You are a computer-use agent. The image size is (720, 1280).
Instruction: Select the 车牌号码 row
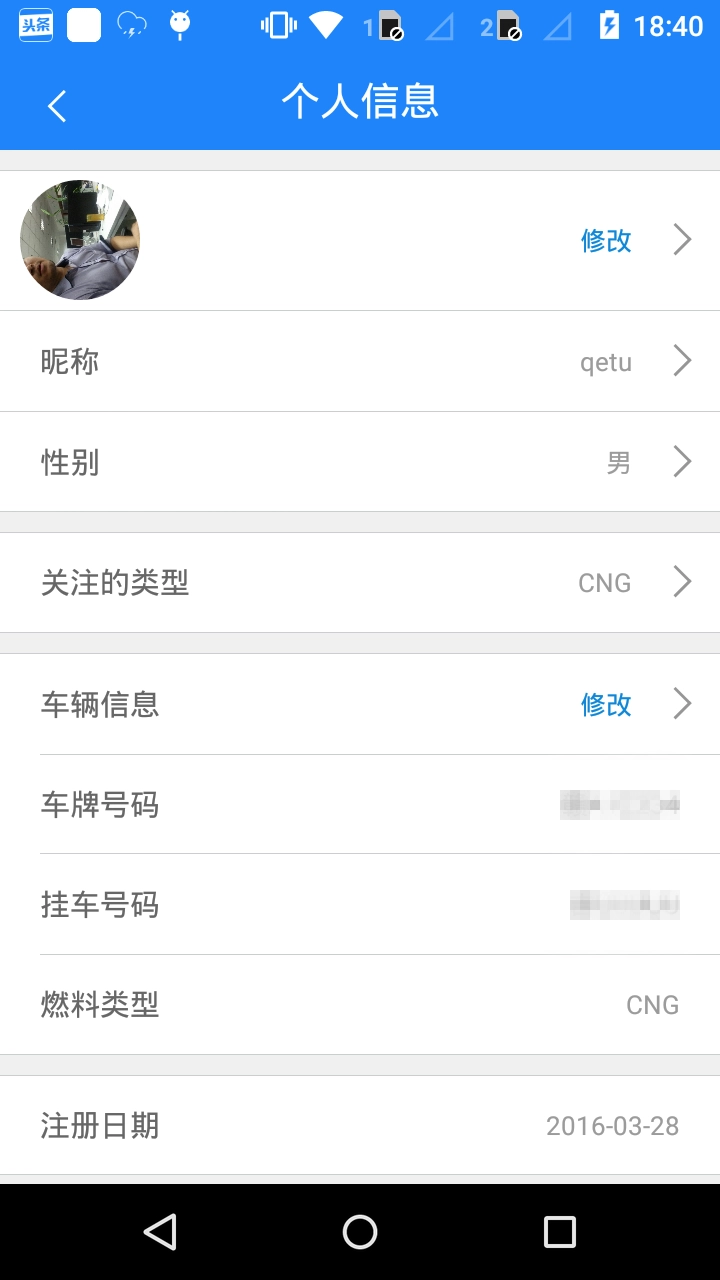click(x=360, y=805)
